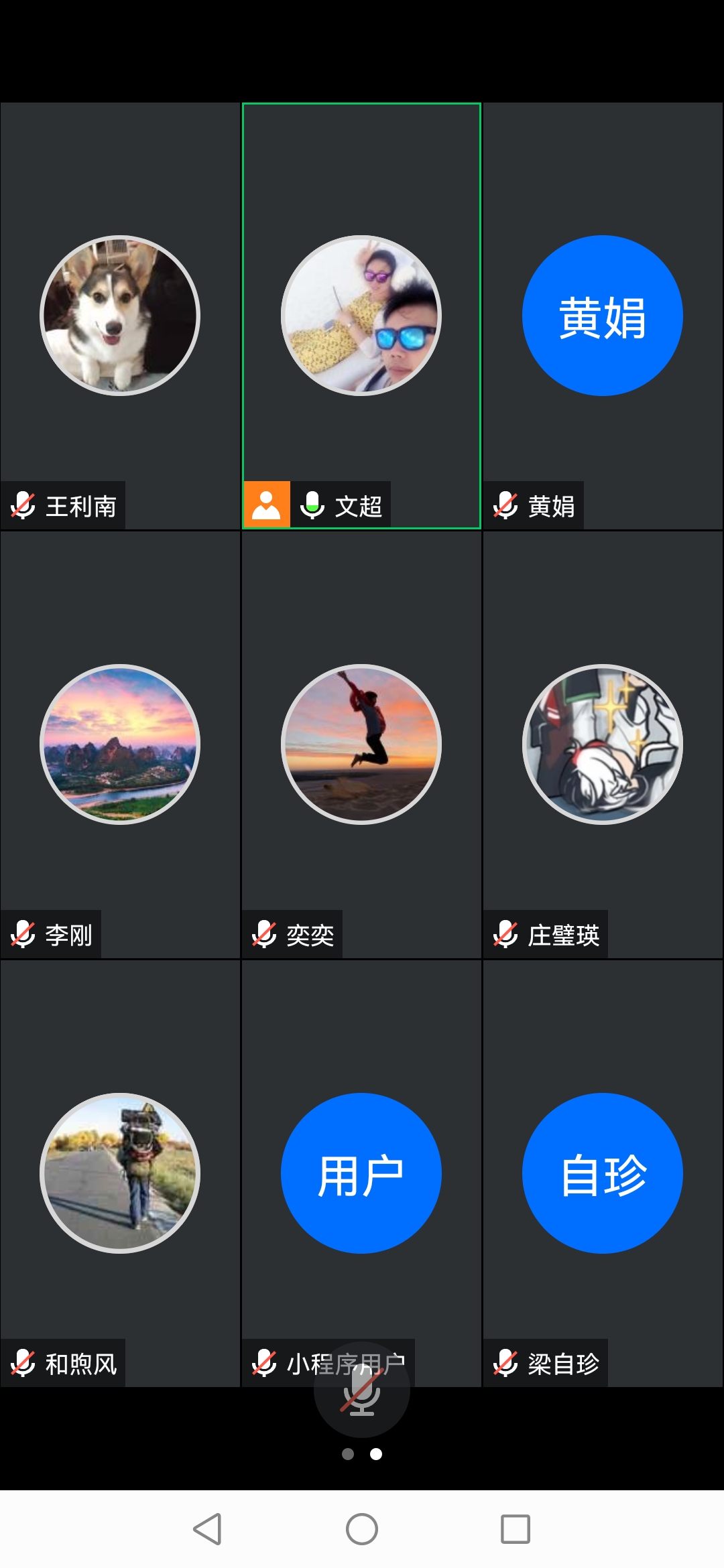The width and height of the screenshot is (724, 1568).
Task: Go back using system back button
Action: 207,1529
